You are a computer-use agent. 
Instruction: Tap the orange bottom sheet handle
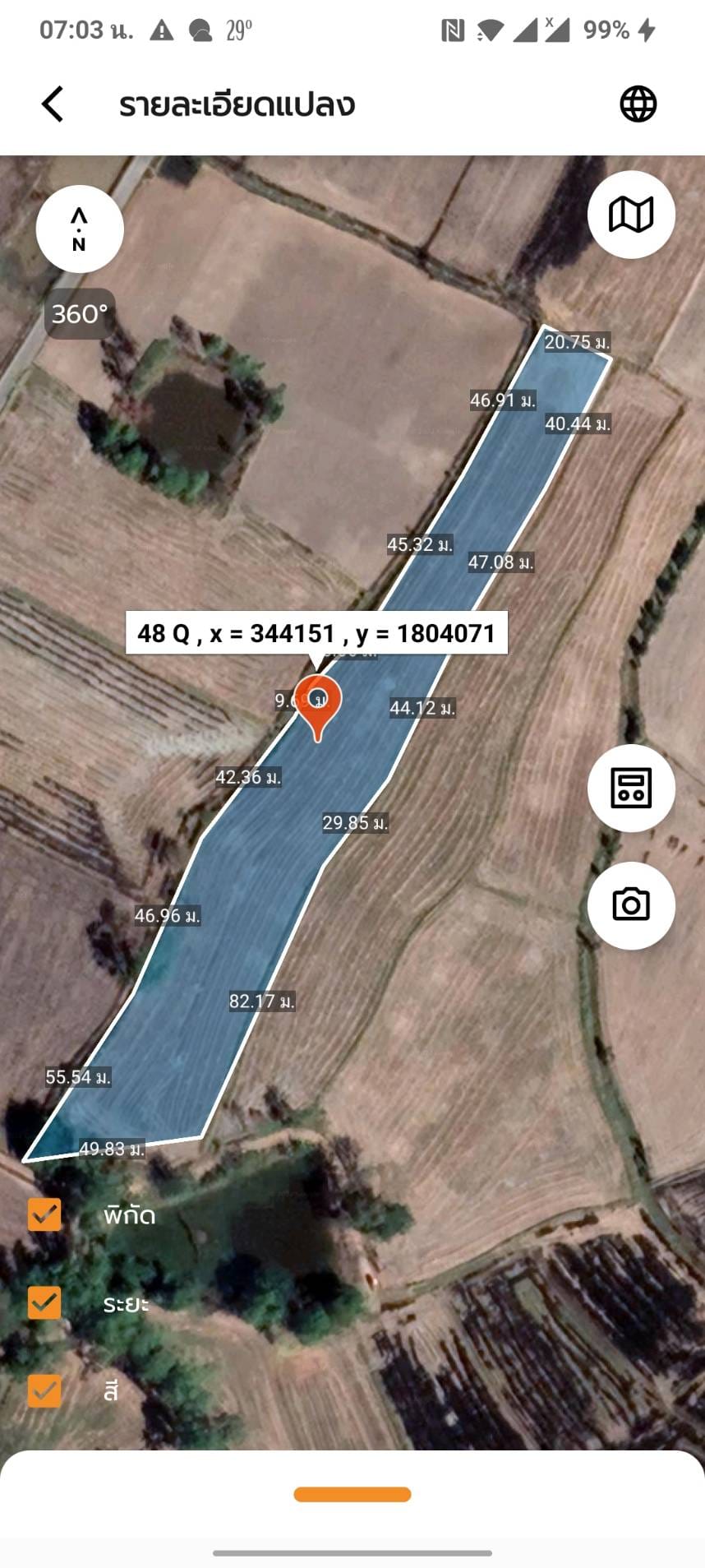[x=352, y=1494]
